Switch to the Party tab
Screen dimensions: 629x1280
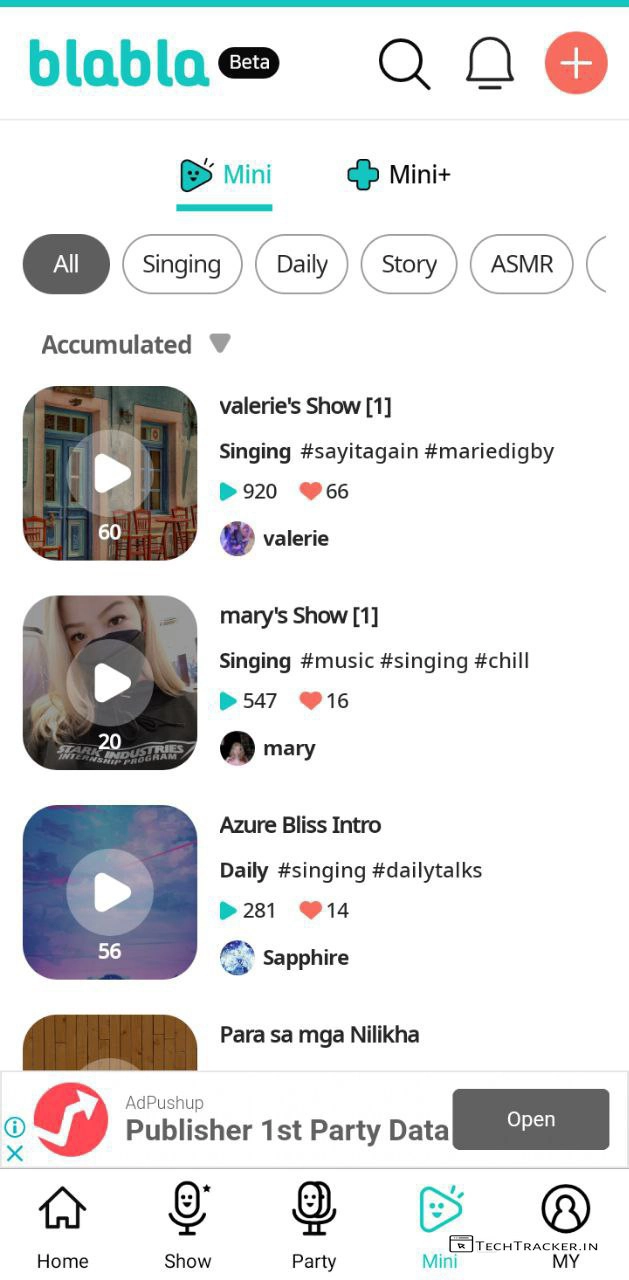click(x=314, y=1226)
